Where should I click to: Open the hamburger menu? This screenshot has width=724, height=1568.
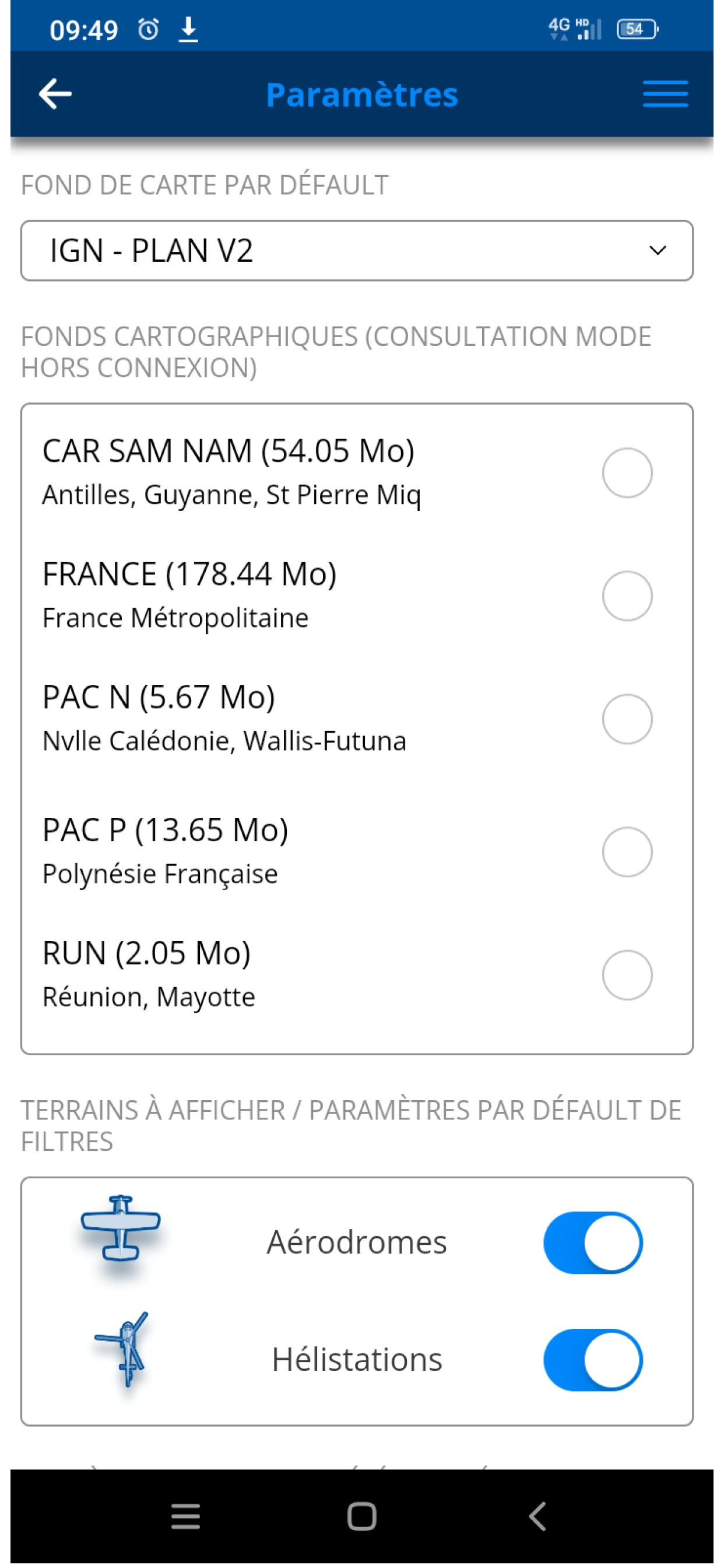(665, 94)
